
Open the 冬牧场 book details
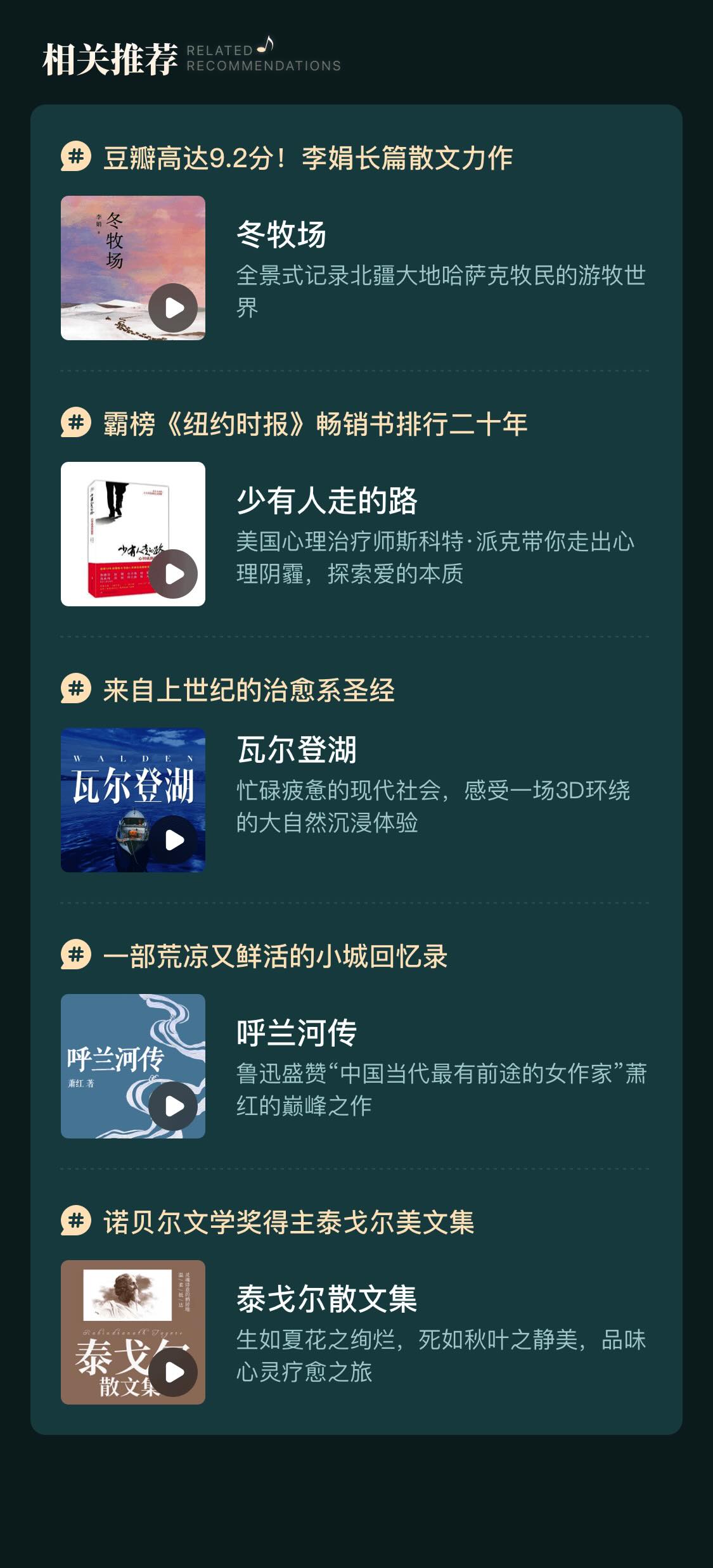[x=281, y=235]
